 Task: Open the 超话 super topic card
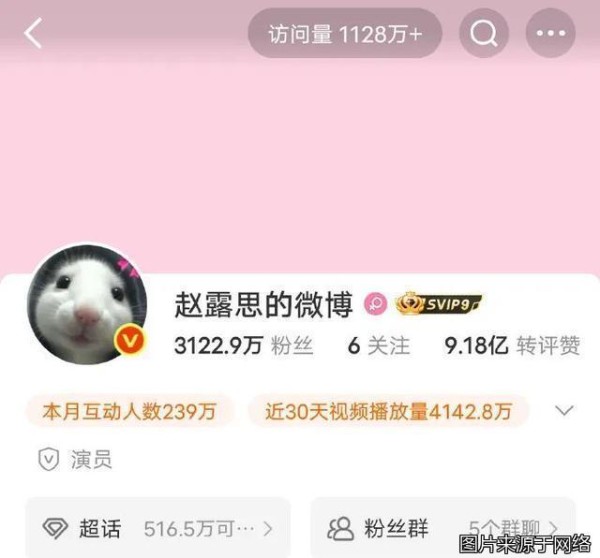point(157,528)
